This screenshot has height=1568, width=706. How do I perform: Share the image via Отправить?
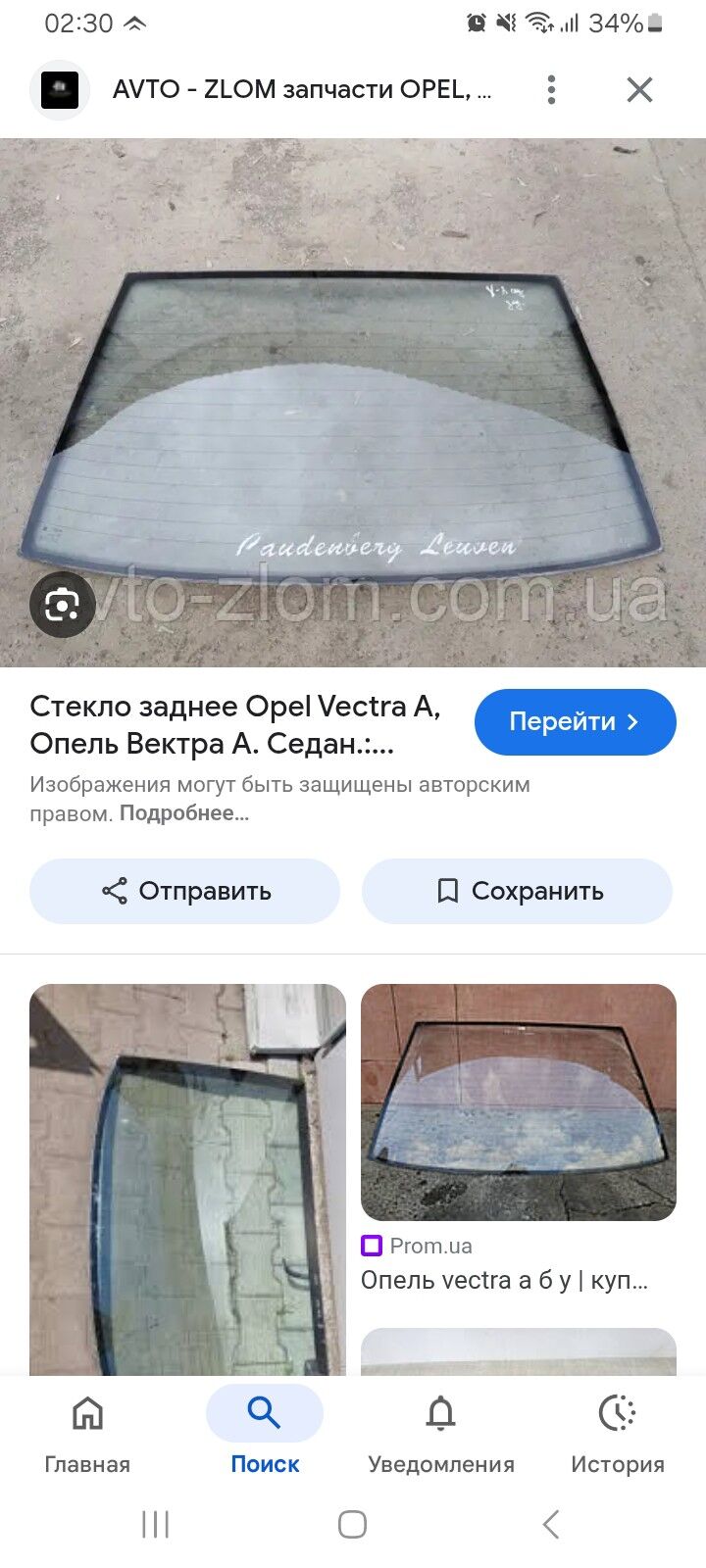coord(184,891)
